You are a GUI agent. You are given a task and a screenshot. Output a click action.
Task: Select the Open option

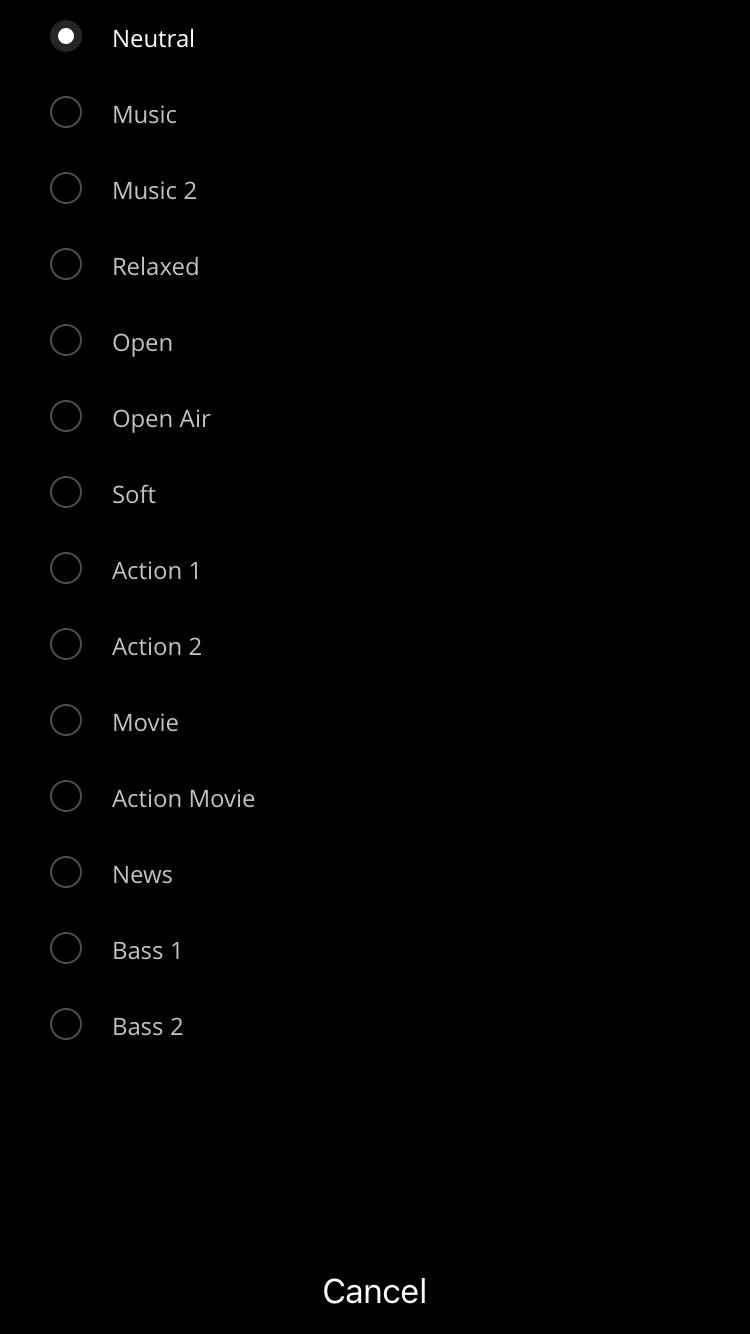coord(66,341)
